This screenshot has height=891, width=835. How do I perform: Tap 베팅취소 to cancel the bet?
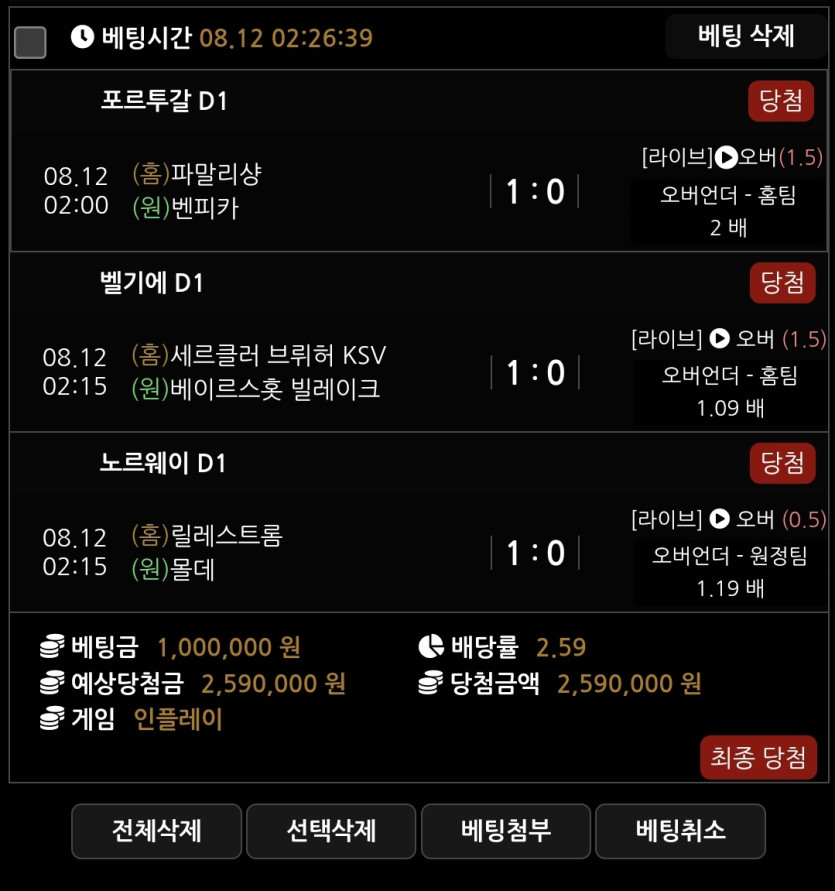coord(680,831)
